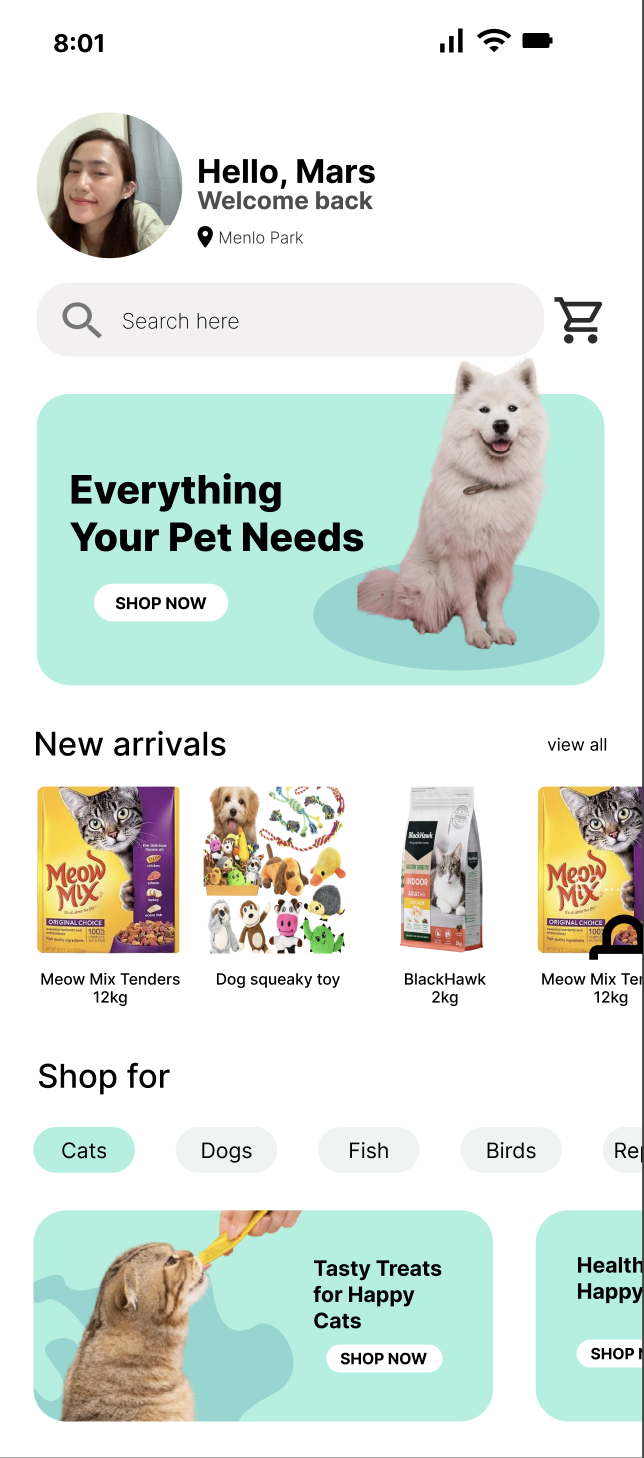Image resolution: width=644 pixels, height=1458 pixels.
Task: Open the Menlo Park location
Action: pyautogui.click(x=250, y=238)
